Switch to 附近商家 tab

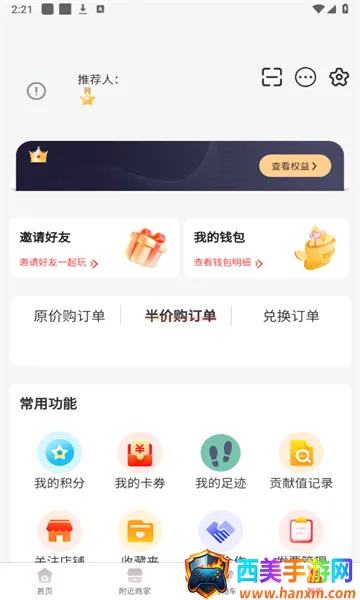pos(135,582)
